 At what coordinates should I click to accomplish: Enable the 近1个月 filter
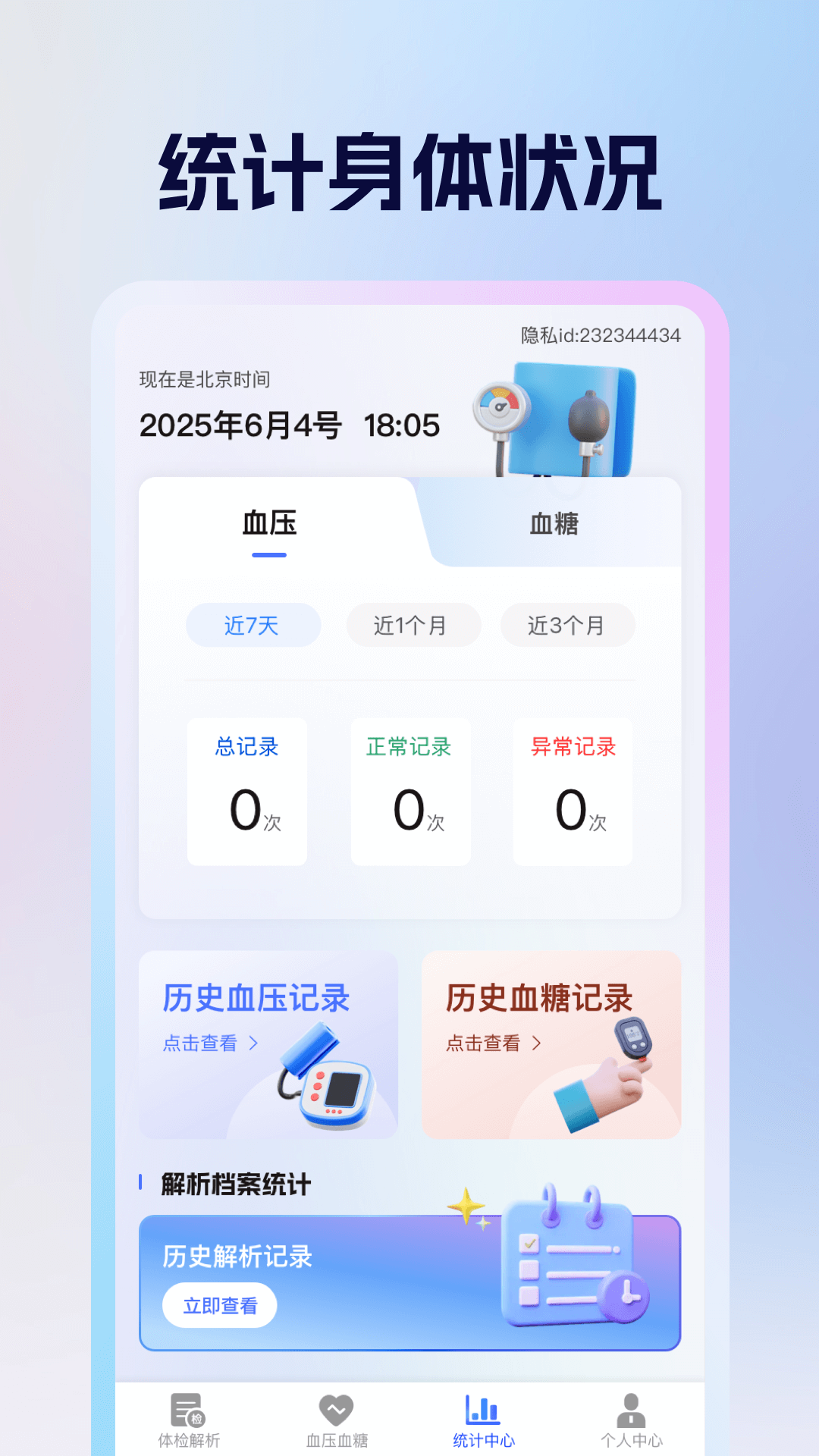[x=413, y=624]
